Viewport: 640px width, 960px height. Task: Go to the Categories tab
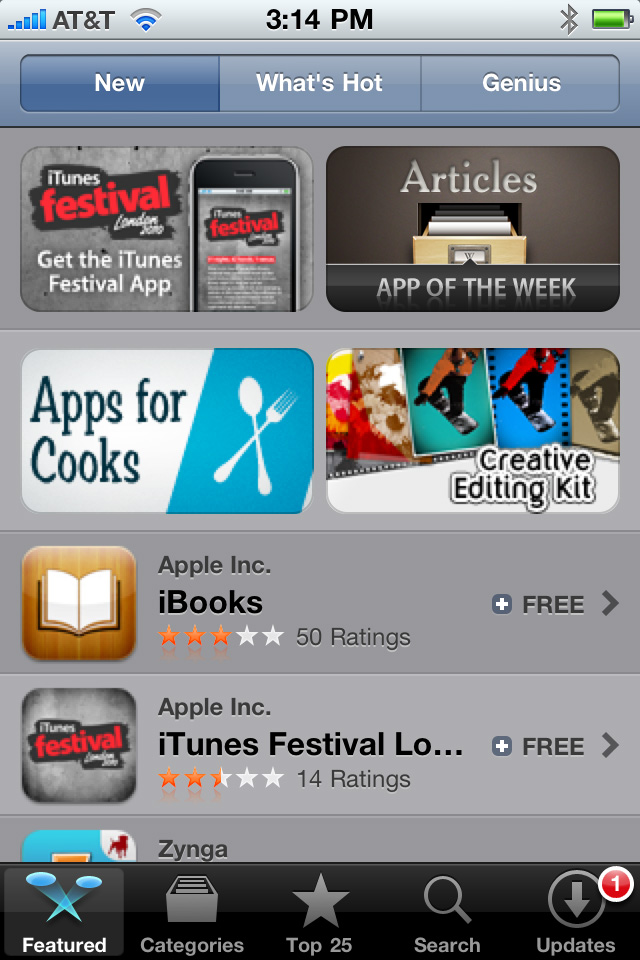192,914
